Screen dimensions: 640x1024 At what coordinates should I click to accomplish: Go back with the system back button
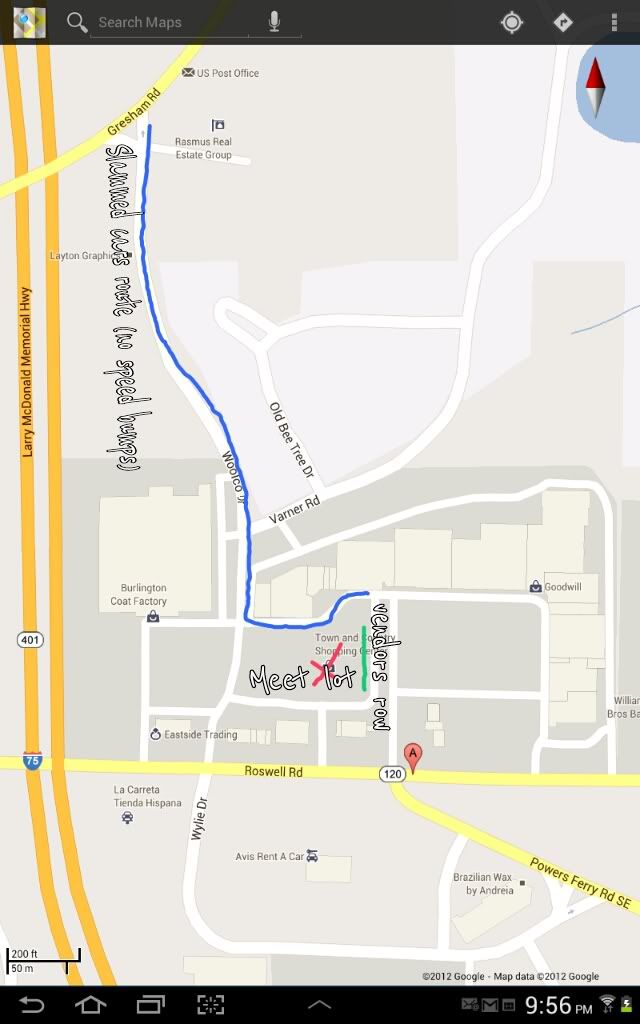pos(32,1004)
